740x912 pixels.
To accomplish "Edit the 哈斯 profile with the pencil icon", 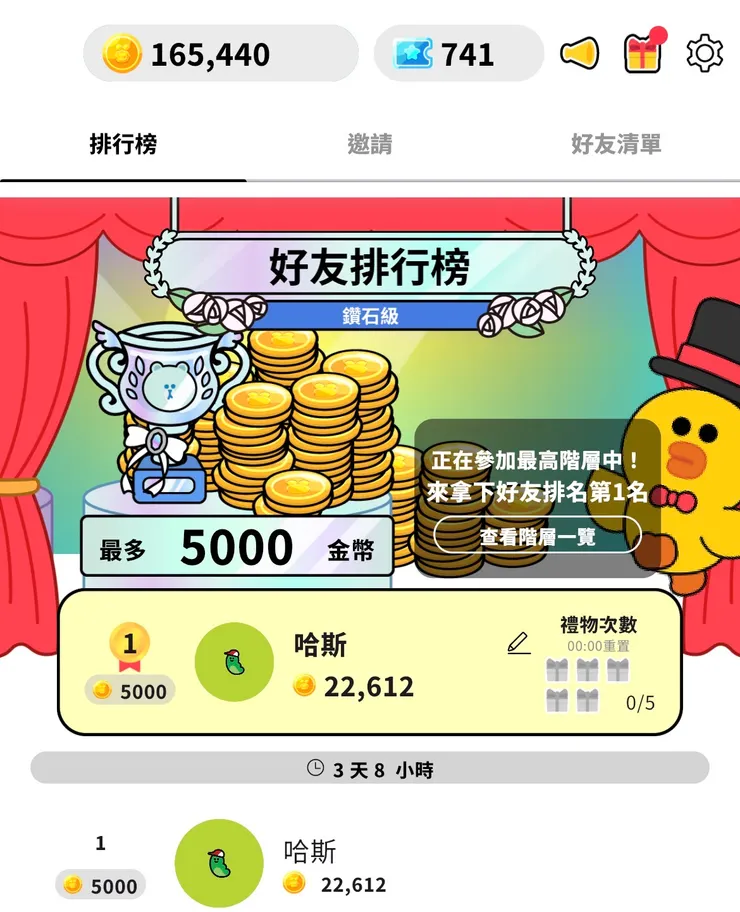I will click(x=519, y=643).
